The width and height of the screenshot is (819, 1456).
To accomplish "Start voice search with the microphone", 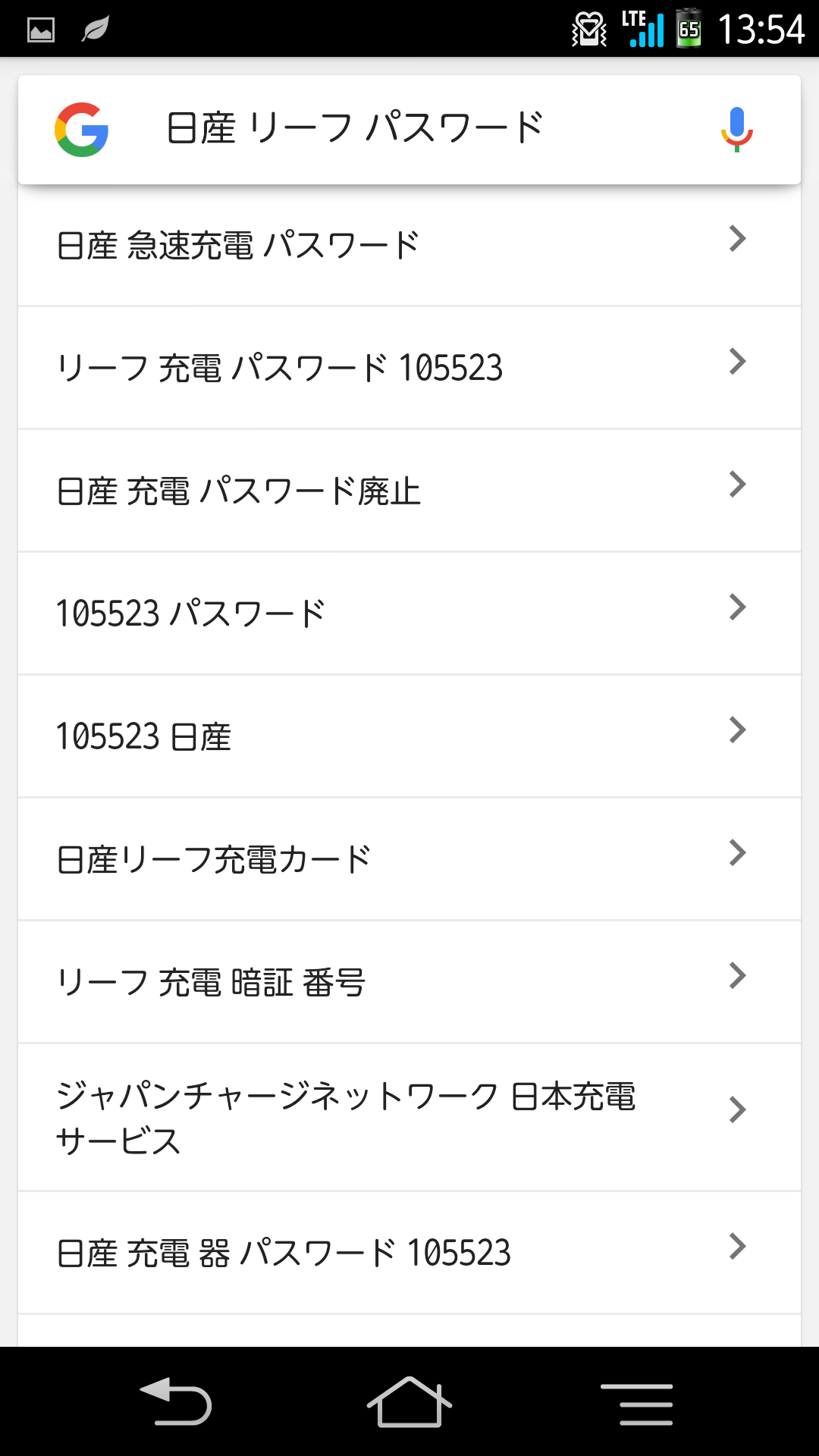I will click(736, 129).
